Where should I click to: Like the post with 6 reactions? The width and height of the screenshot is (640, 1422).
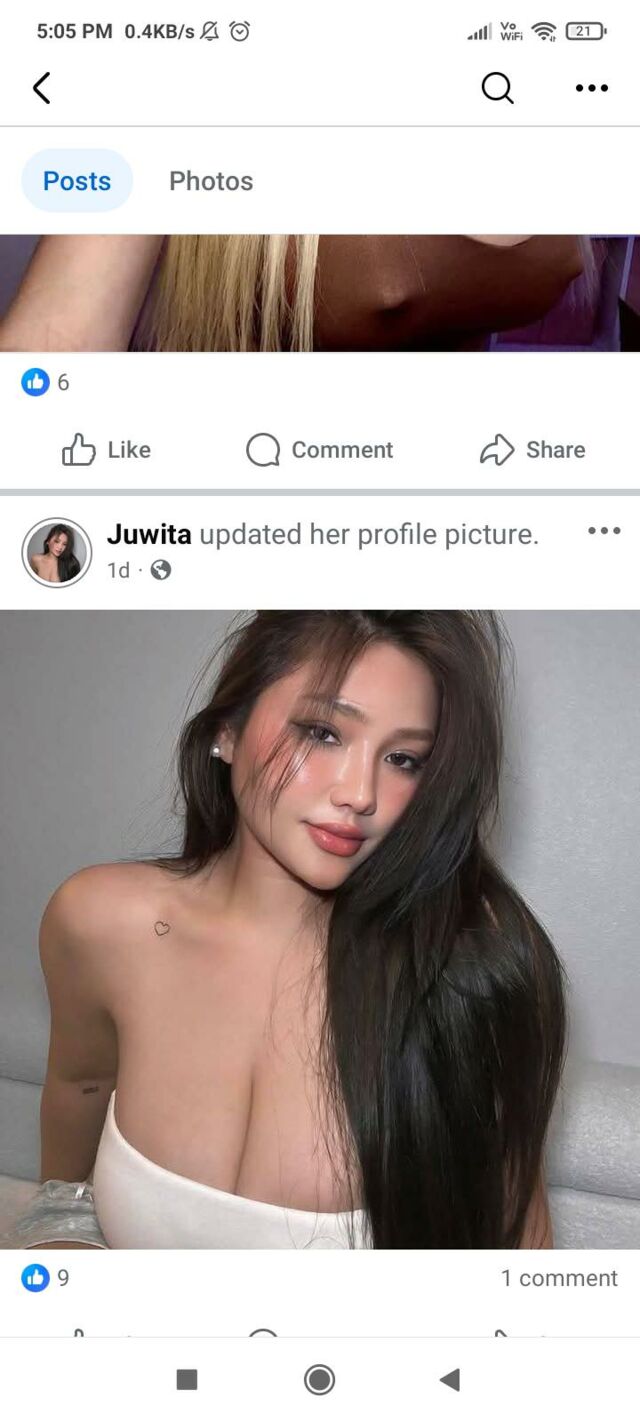tap(106, 450)
